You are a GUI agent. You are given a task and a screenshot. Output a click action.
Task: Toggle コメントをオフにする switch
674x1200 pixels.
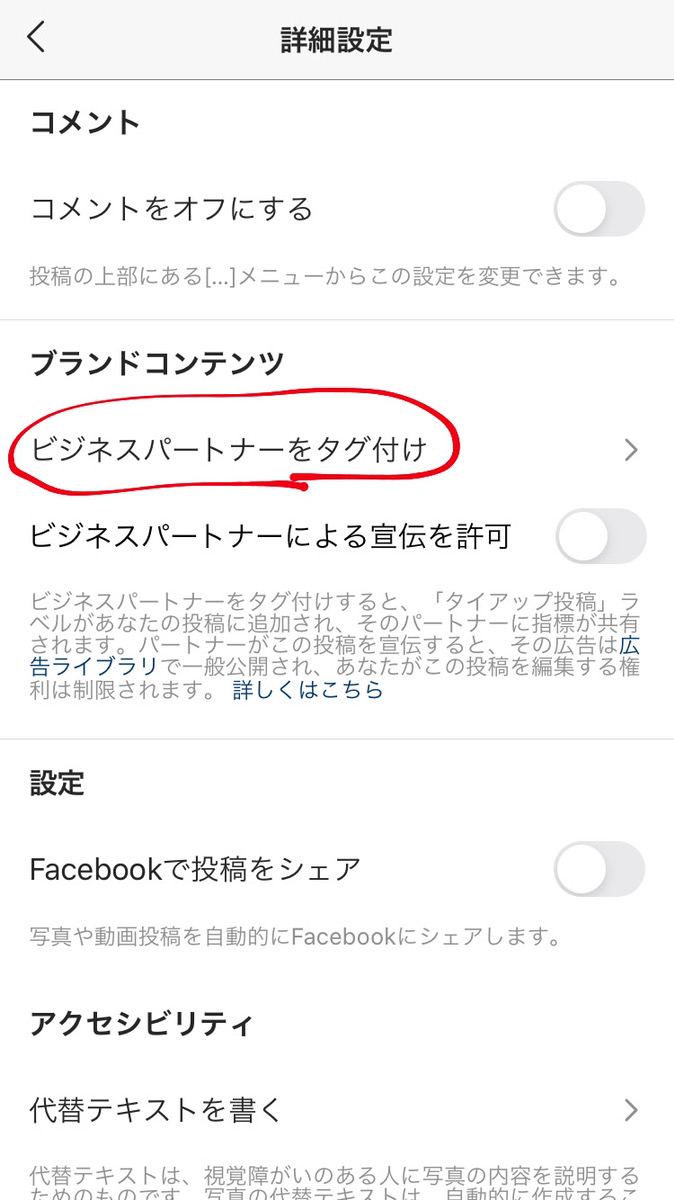[x=599, y=208]
